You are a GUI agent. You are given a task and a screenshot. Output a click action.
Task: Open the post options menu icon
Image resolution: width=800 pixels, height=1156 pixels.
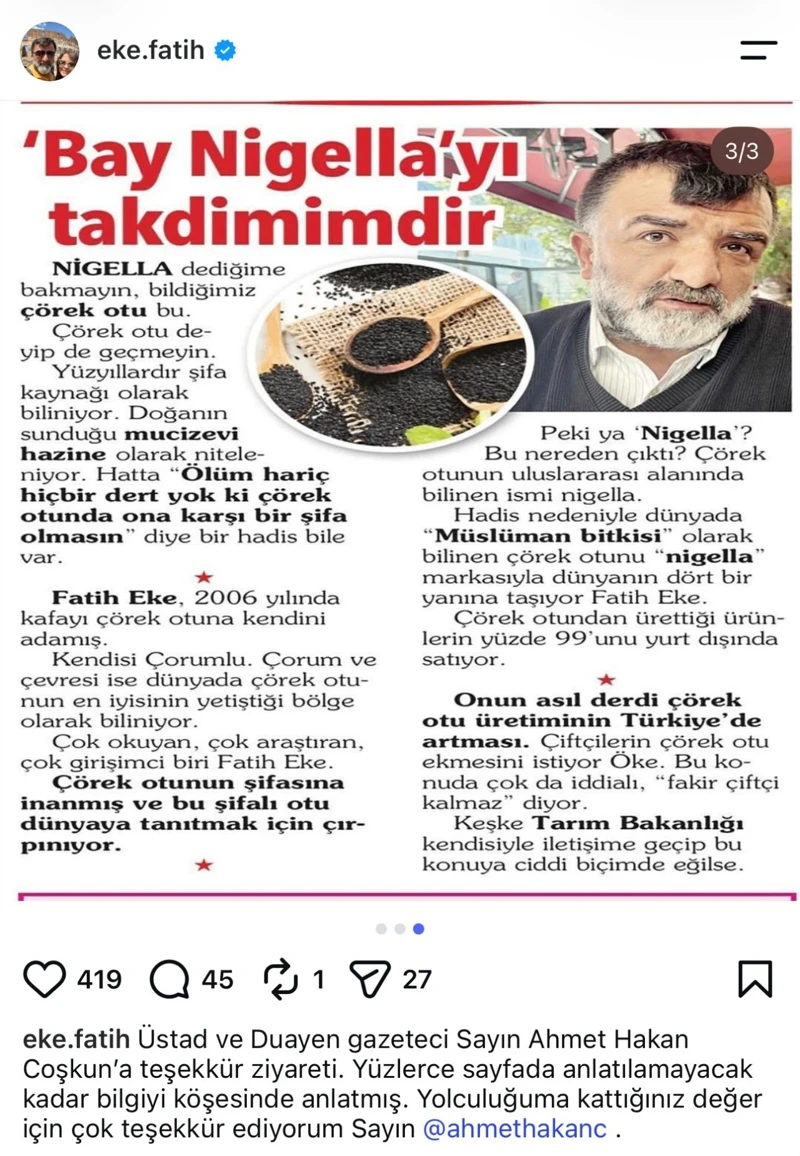759,50
